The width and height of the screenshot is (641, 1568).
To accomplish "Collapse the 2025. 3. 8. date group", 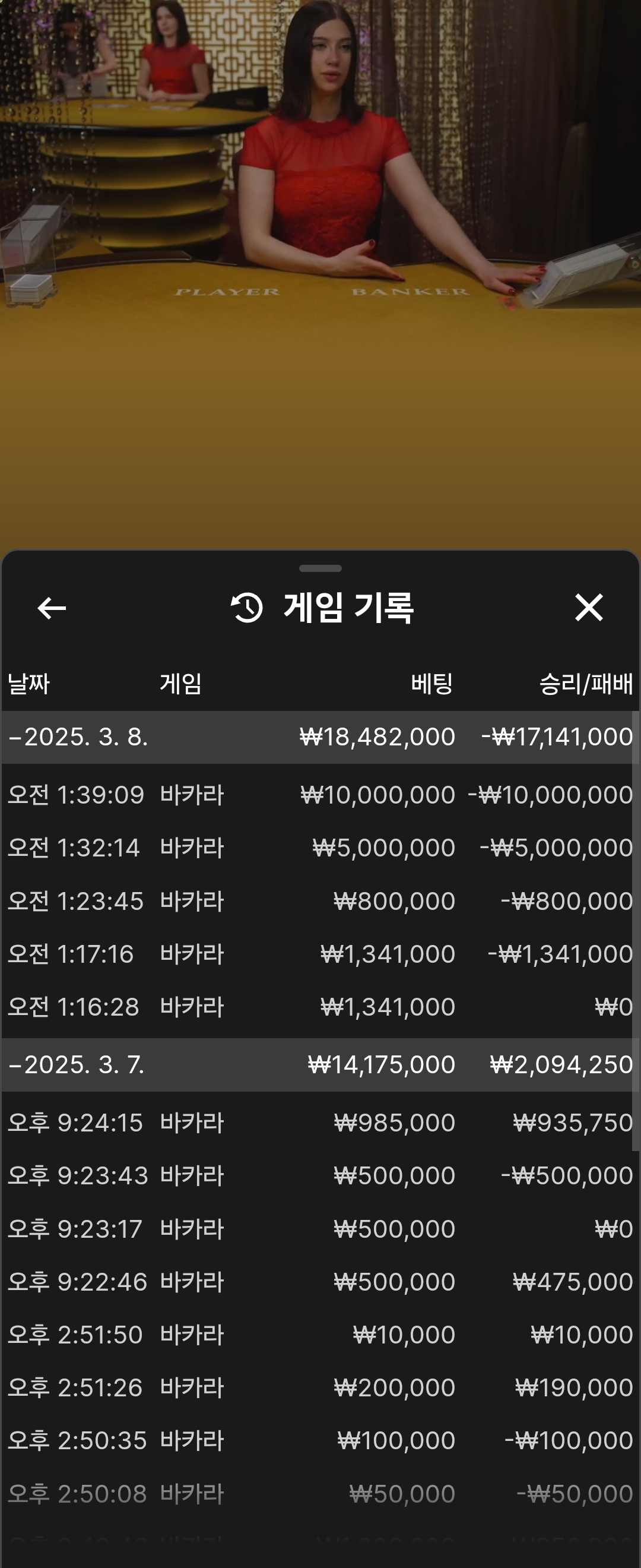I will click(78, 737).
